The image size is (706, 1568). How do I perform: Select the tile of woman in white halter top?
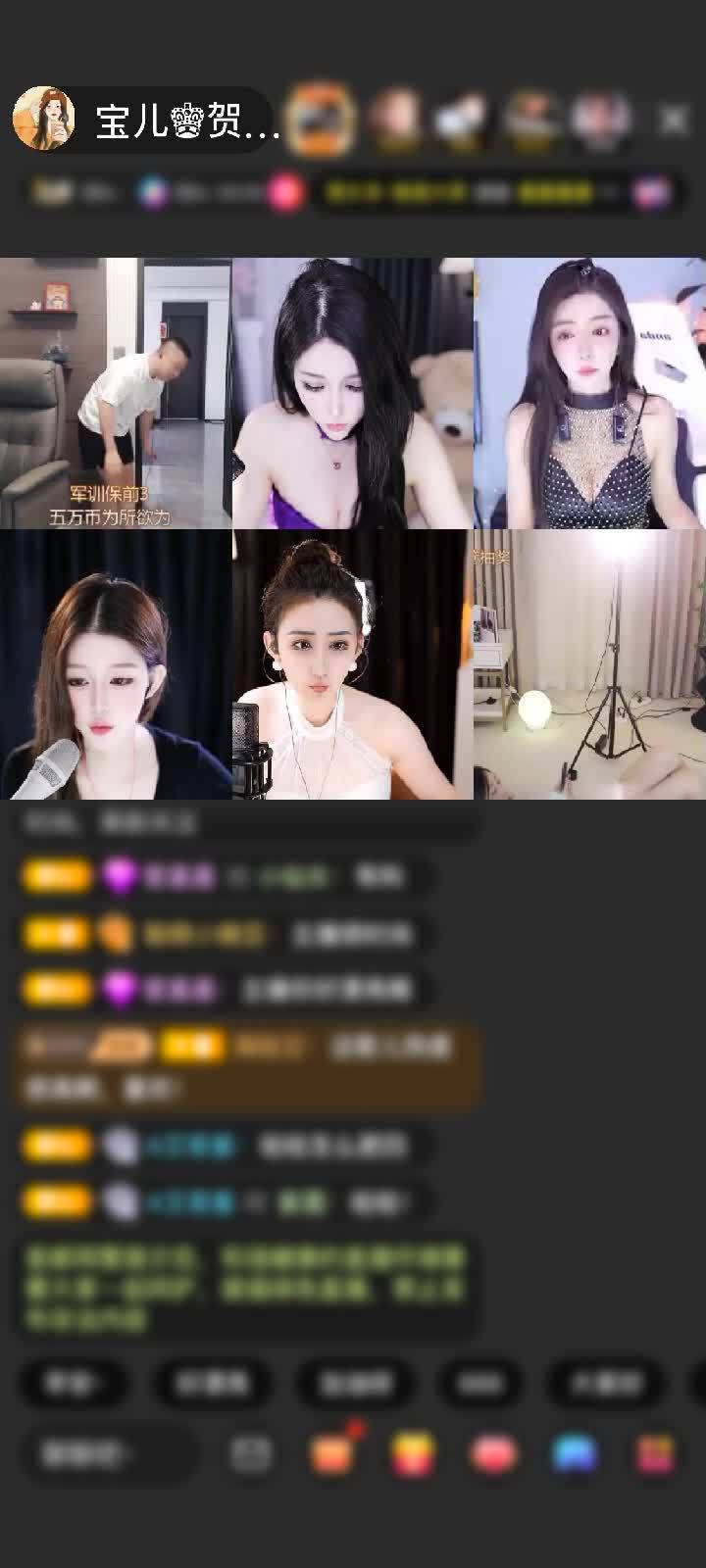(352, 664)
